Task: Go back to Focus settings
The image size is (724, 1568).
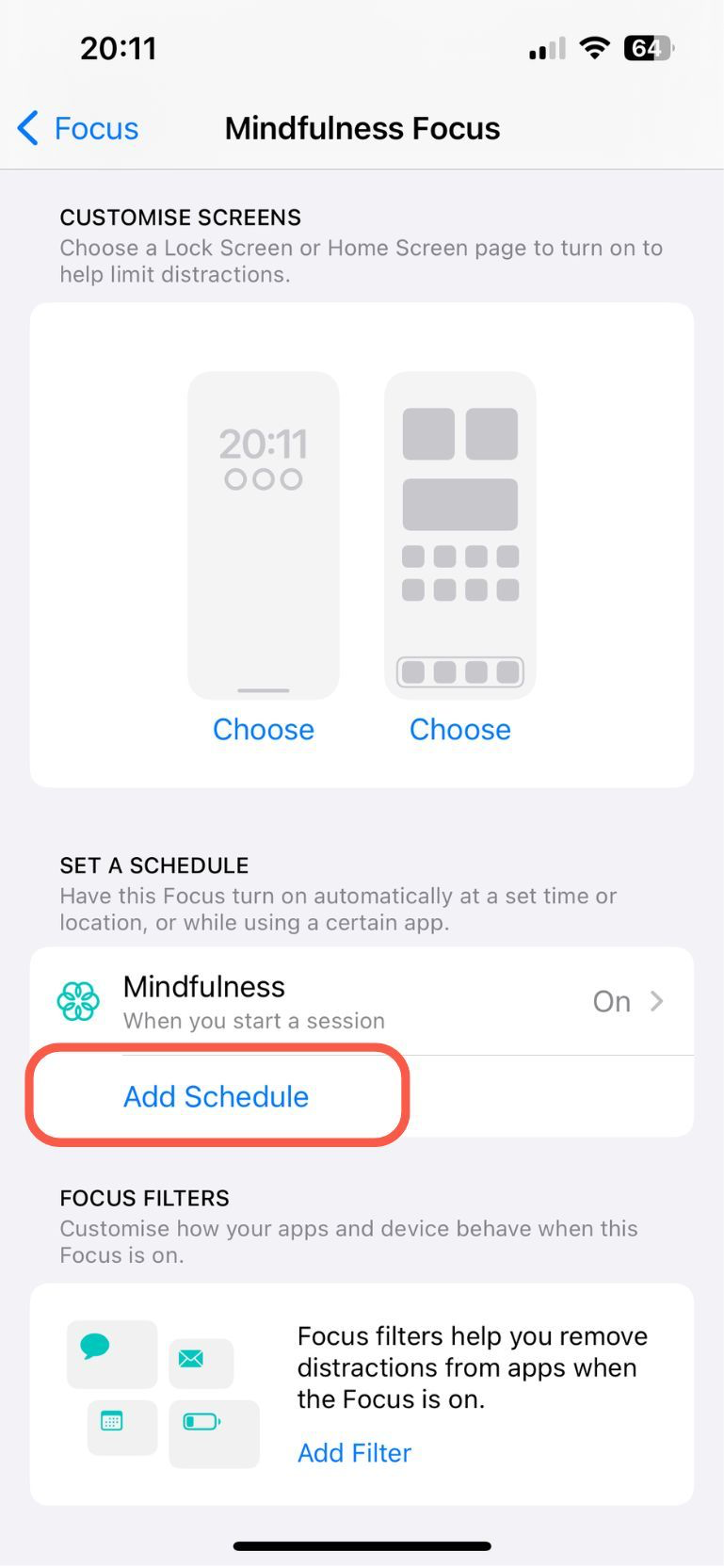Action: tap(78, 128)
